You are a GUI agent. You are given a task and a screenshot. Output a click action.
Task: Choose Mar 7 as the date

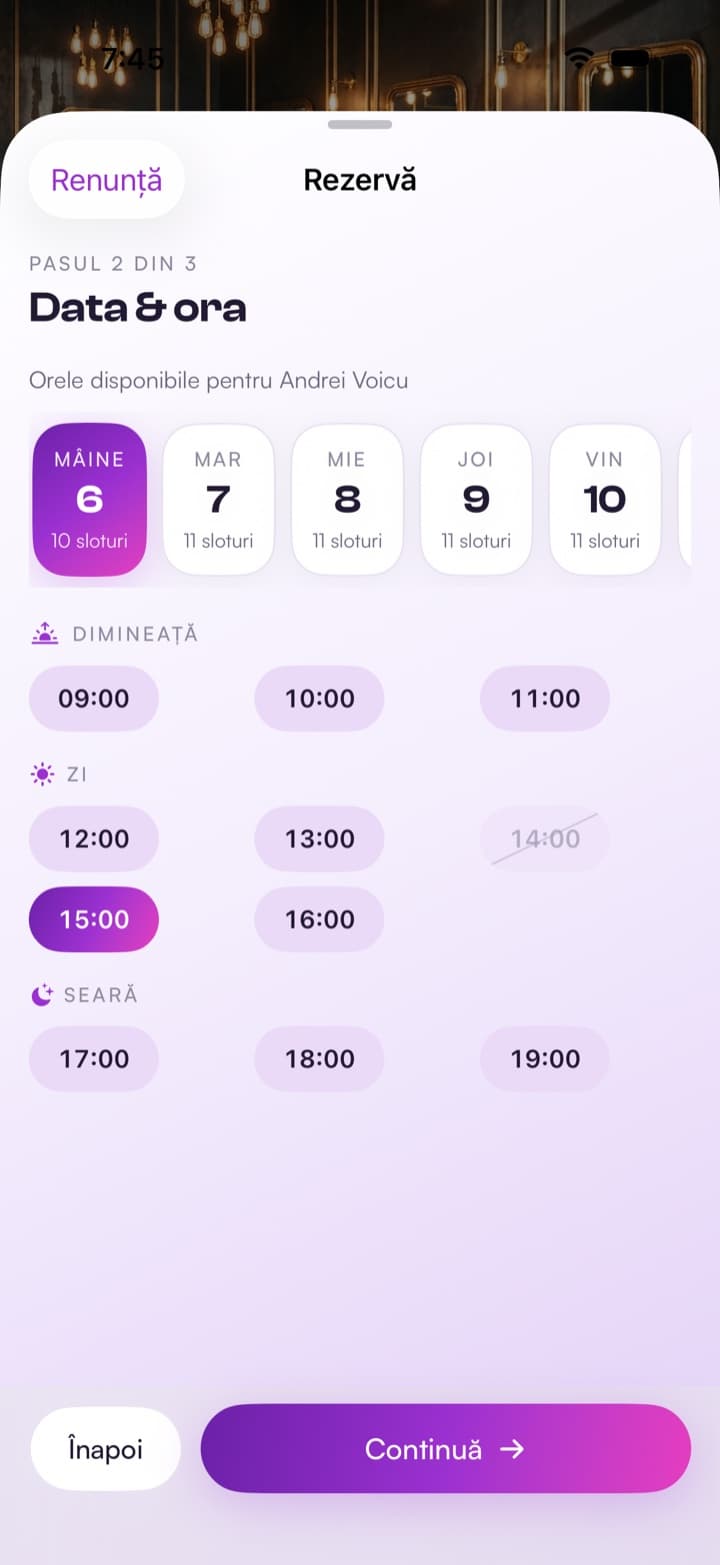point(218,500)
